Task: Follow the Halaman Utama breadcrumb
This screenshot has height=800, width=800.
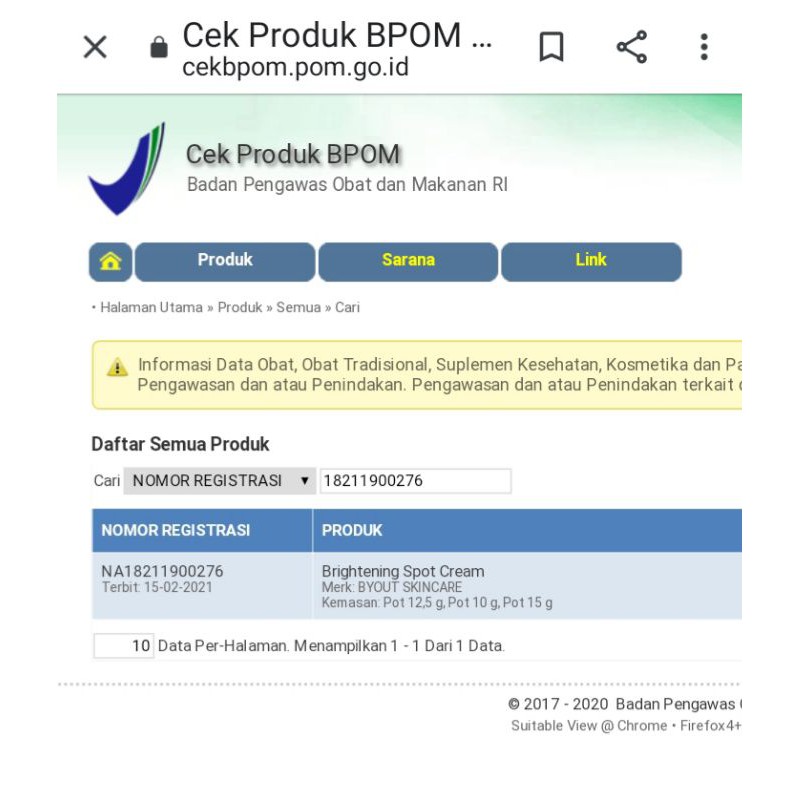Action: pos(151,308)
